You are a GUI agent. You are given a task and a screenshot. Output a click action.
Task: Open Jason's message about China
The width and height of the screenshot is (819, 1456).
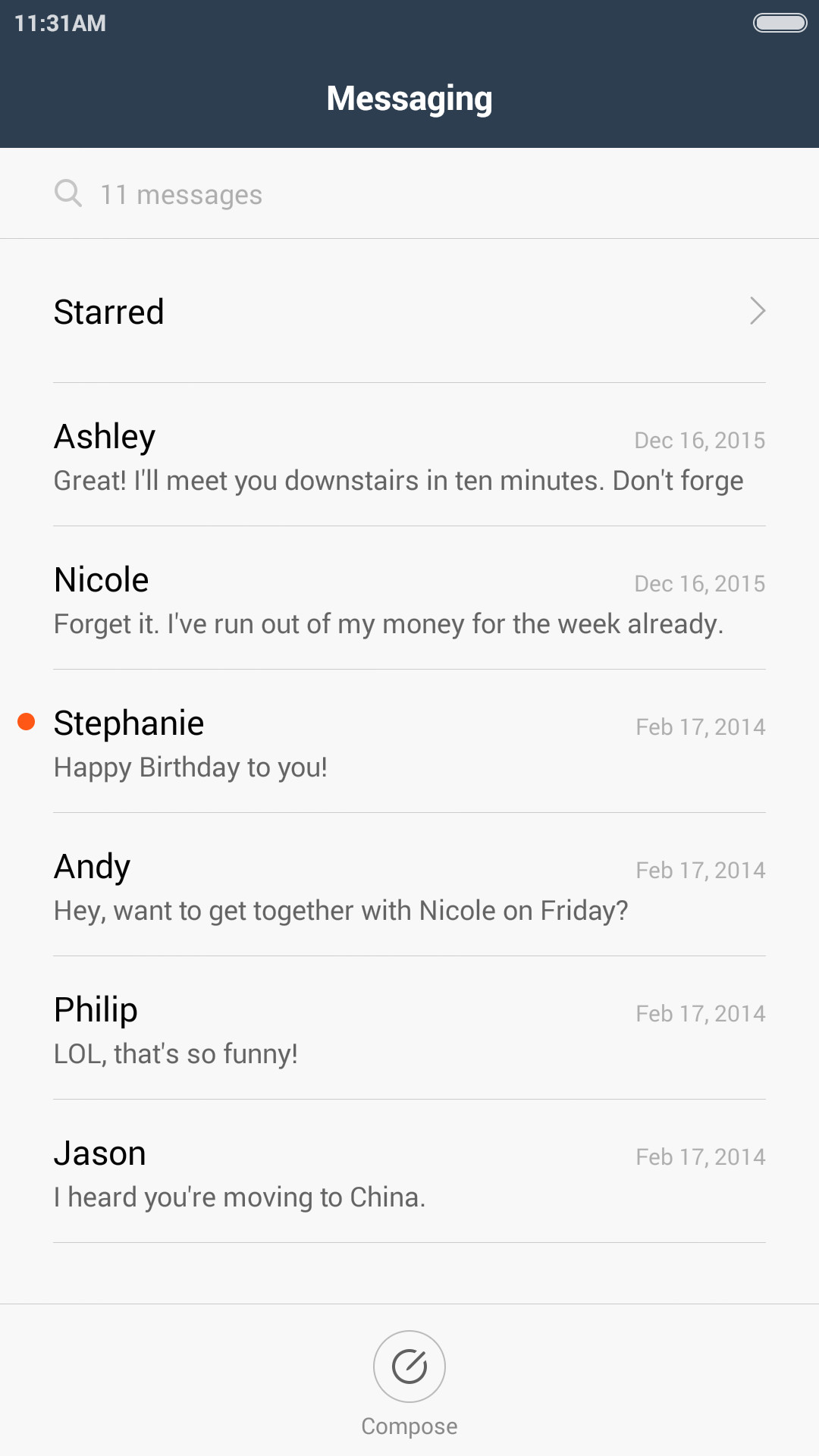(x=409, y=1172)
